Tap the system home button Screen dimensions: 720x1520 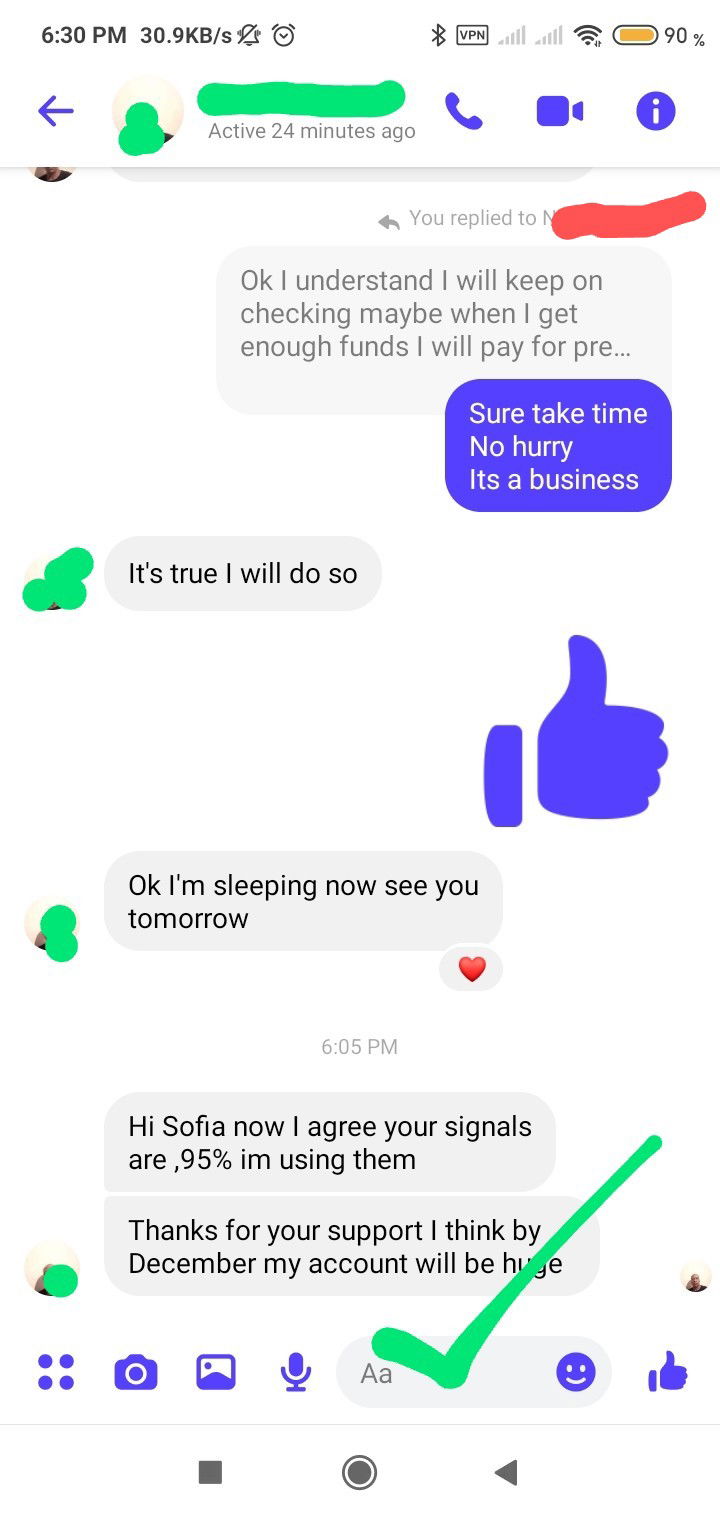(359, 1471)
